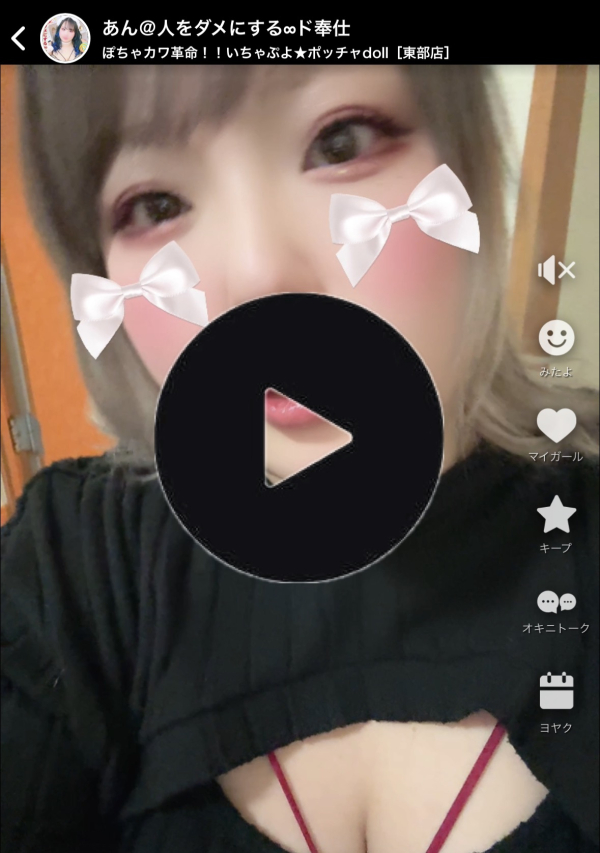Go back with the top-left arrow
This screenshot has width=600, height=853.
tap(18, 39)
